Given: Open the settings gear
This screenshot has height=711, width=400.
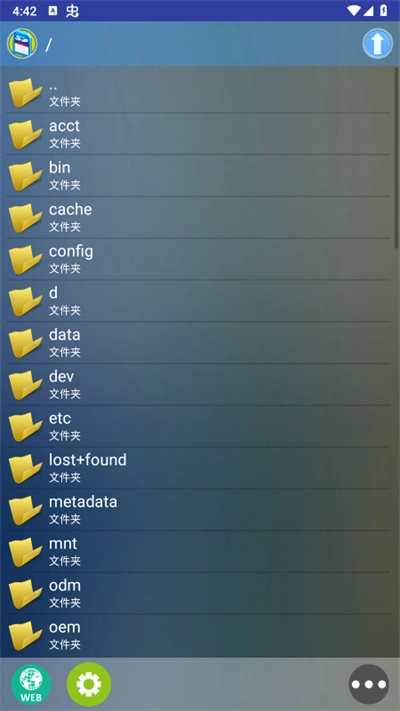Looking at the screenshot, I should pyautogui.click(x=89, y=684).
